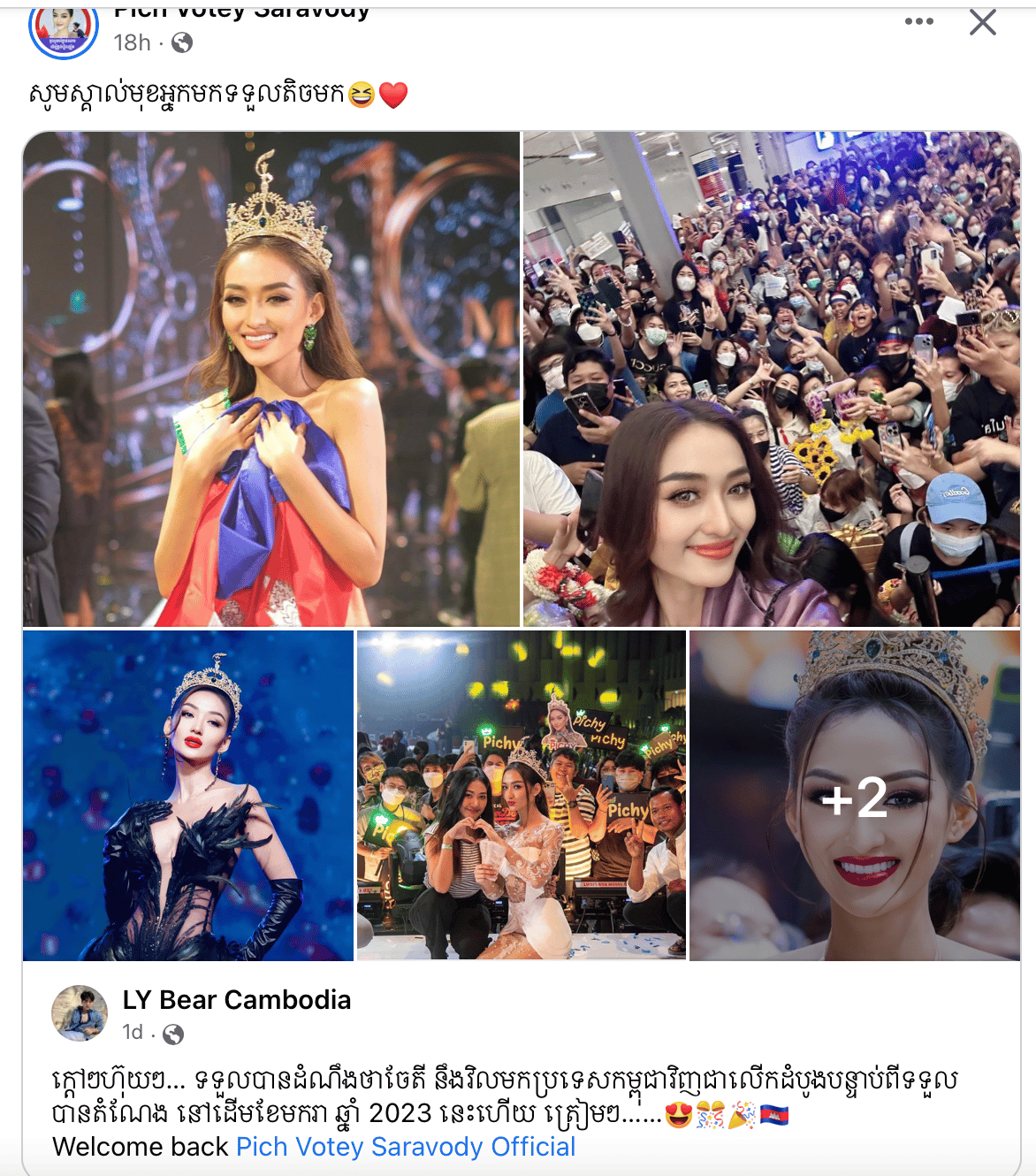Open the Pich Votey Saravody Official link

[406, 1147]
